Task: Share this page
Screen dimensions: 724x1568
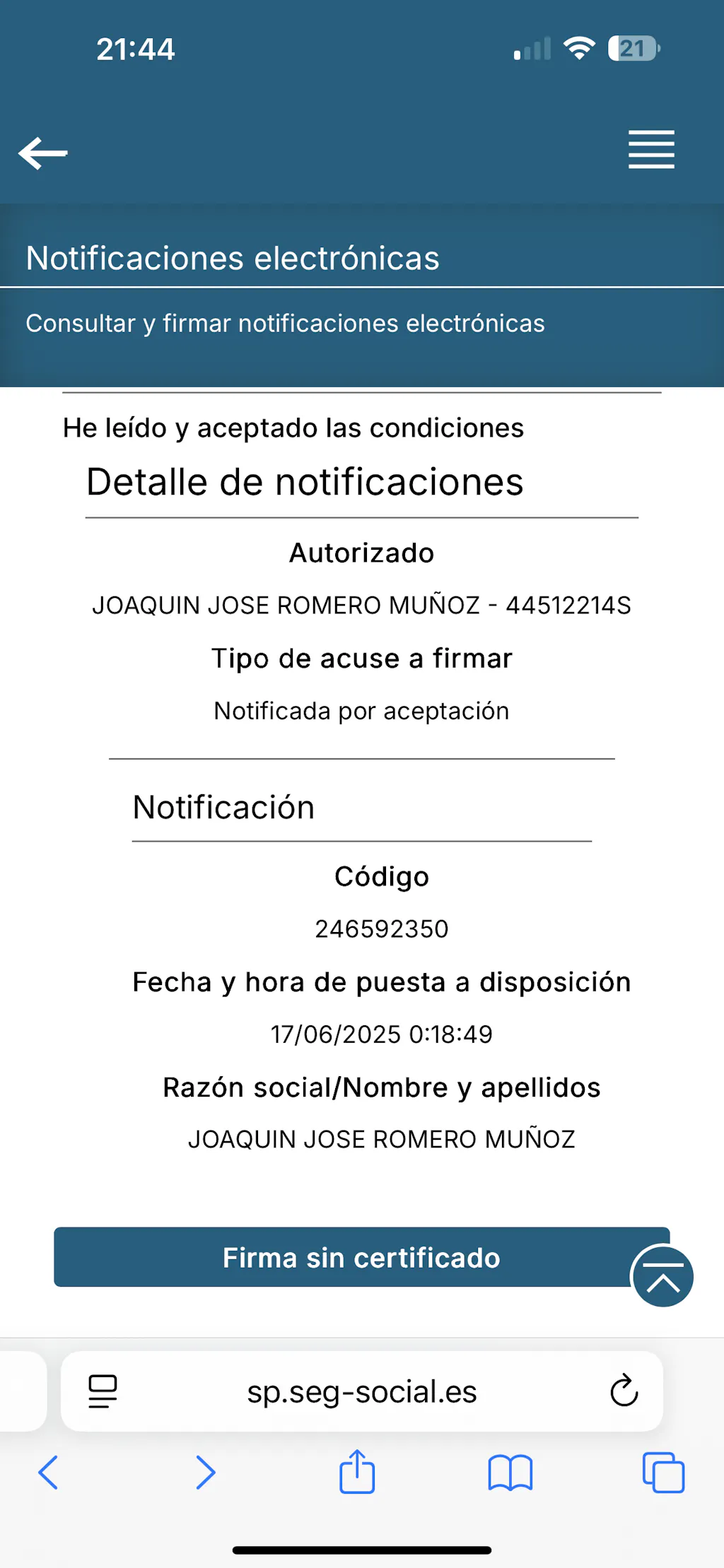Action: click(357, 1472)
